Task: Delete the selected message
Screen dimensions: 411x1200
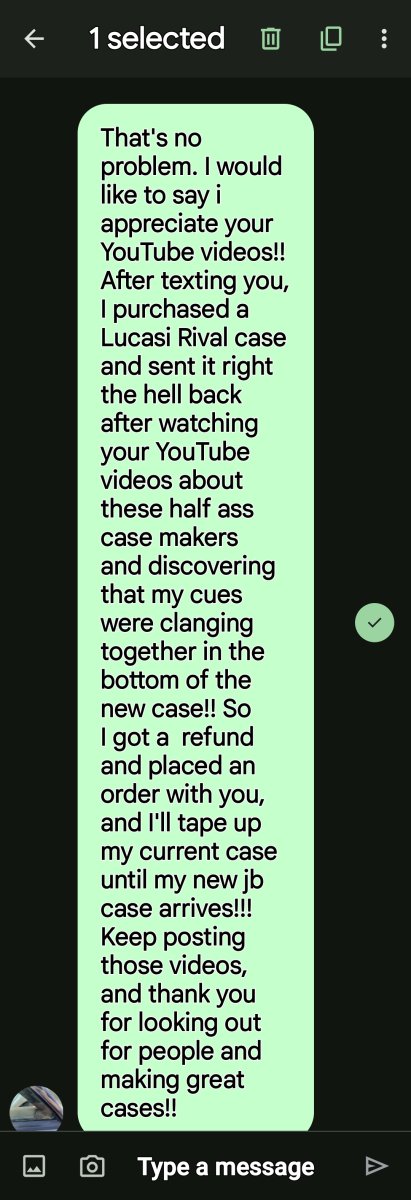Action: (x=270, y=39)
